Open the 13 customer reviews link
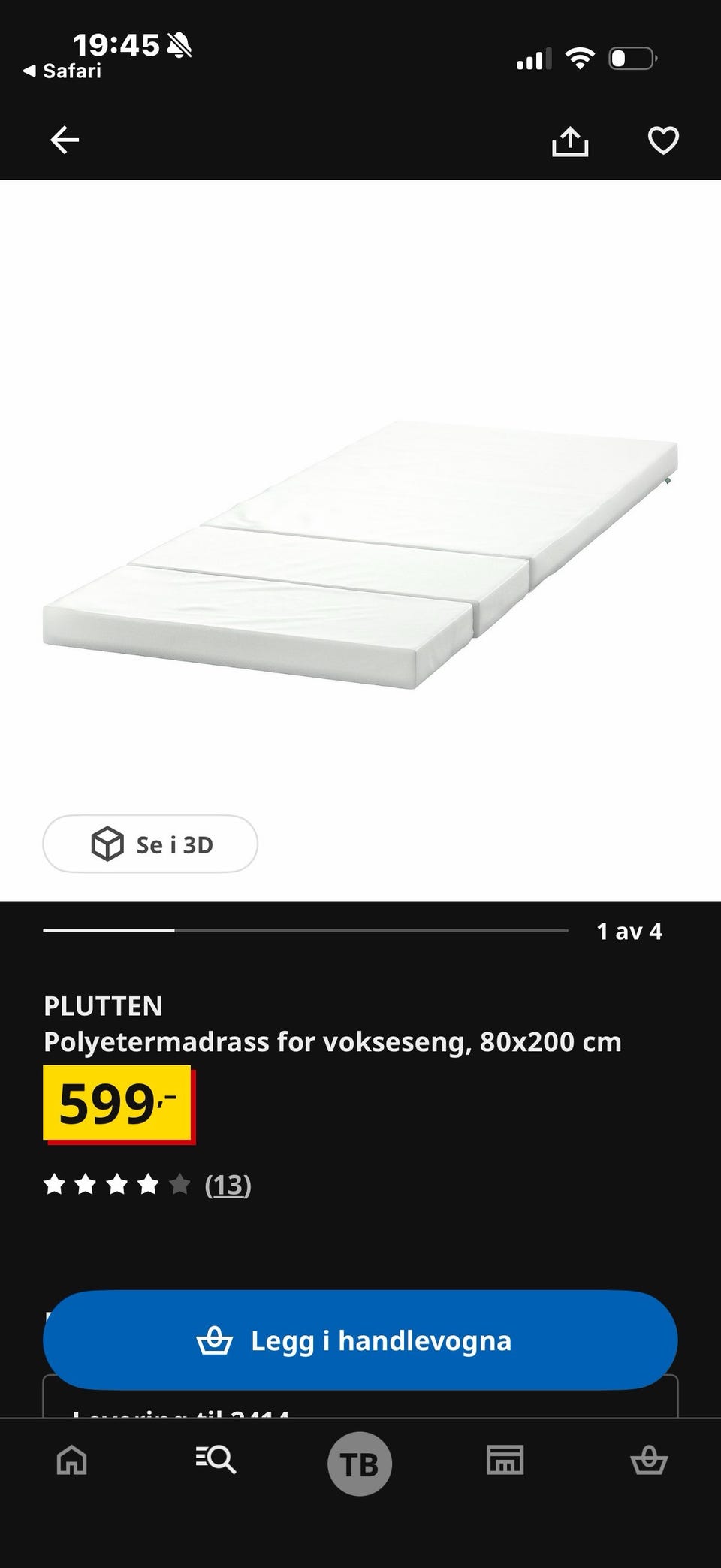The height and width of the screenshot is (1568, 721). [x=228, y=1185]
